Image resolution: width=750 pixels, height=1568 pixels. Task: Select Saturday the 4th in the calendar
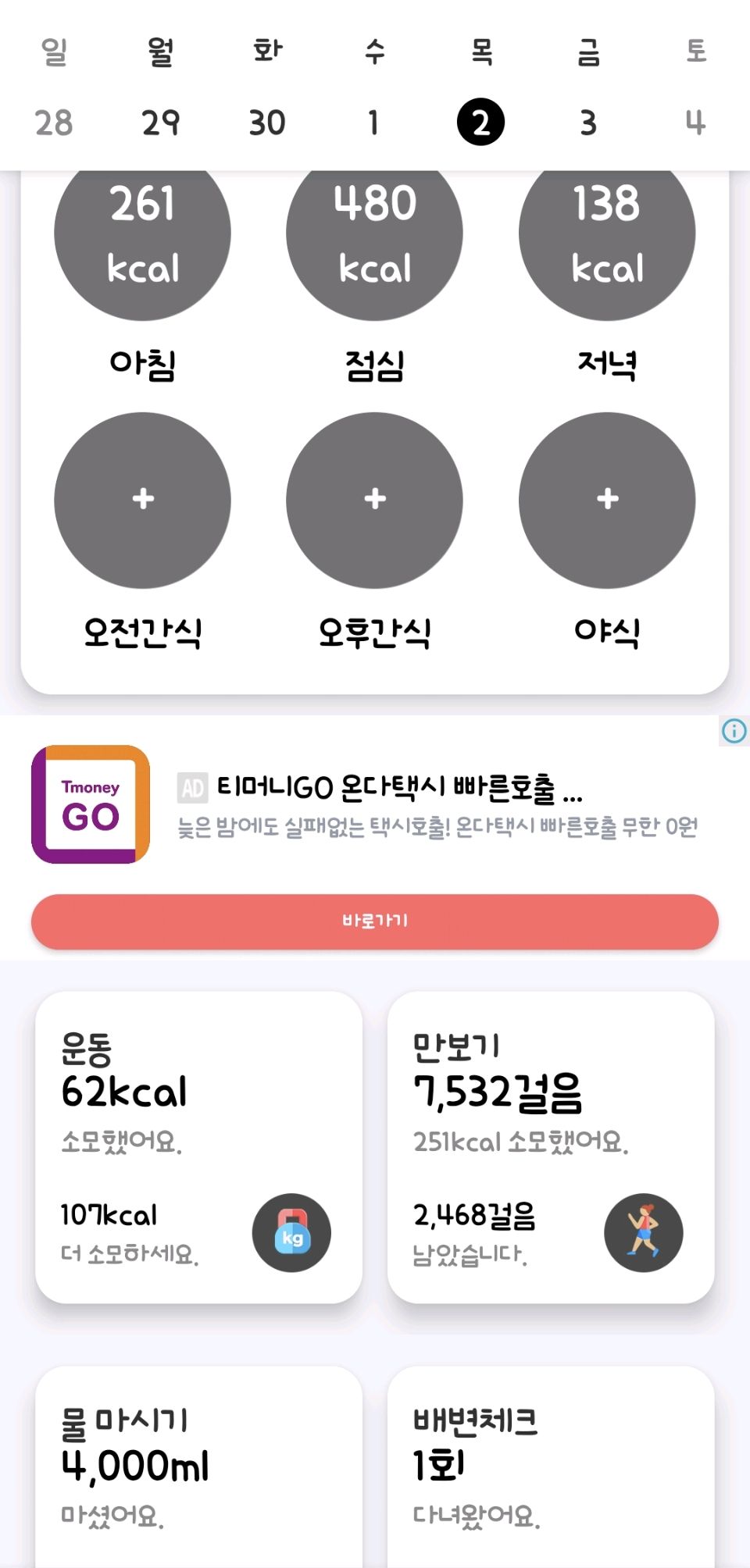tap(695, 123)
